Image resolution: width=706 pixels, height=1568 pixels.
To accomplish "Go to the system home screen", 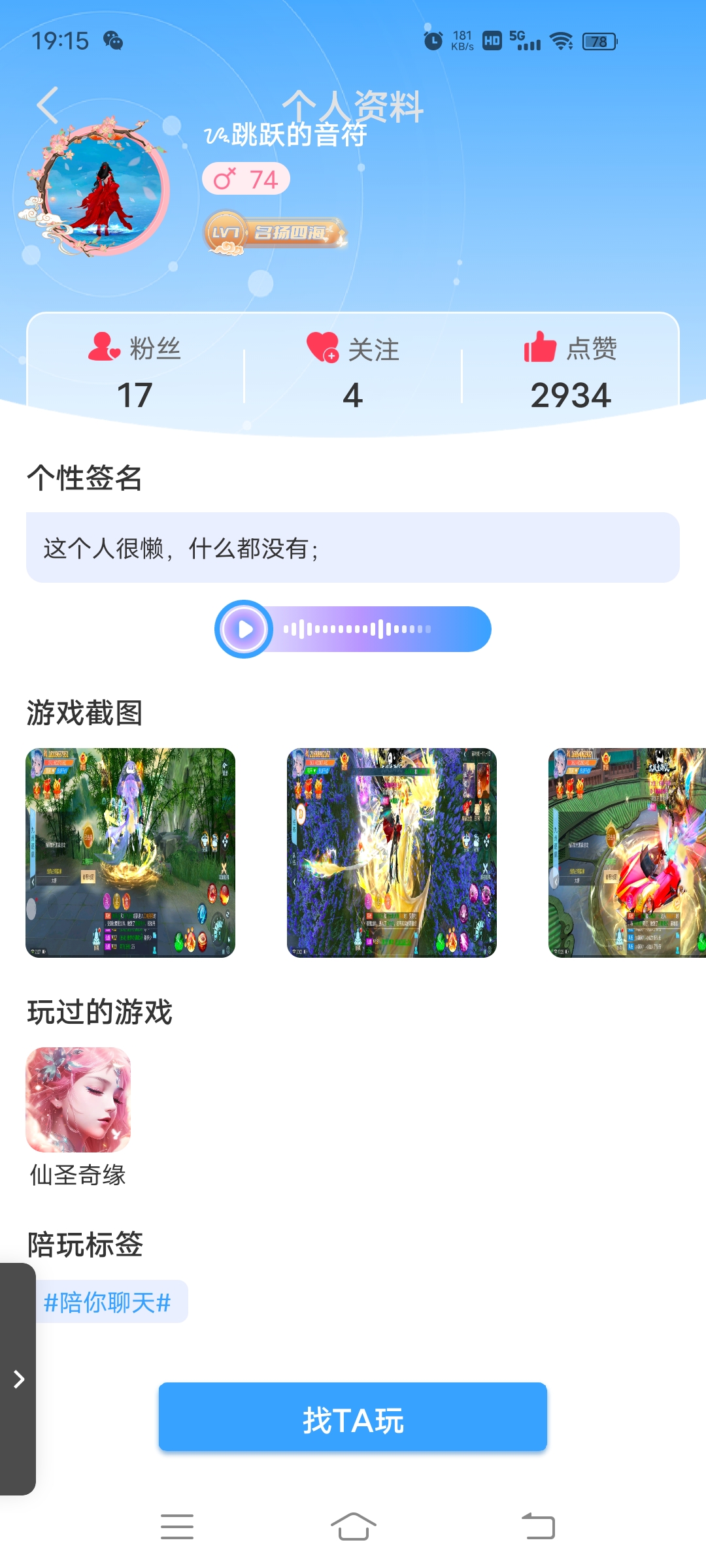I will (x=353, y=1527).
